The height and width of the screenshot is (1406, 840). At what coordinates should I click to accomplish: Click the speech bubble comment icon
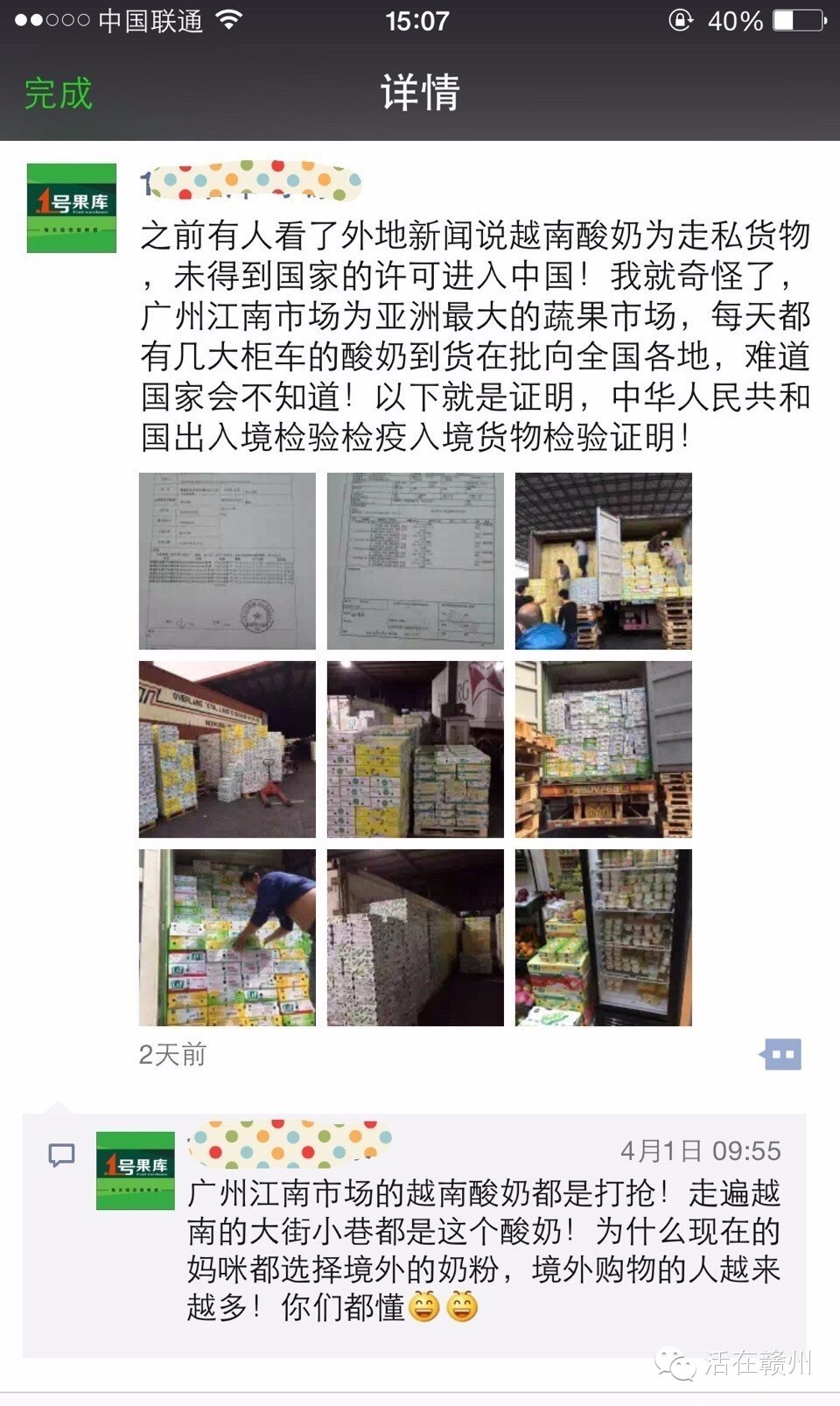[x=61, y=1156]
